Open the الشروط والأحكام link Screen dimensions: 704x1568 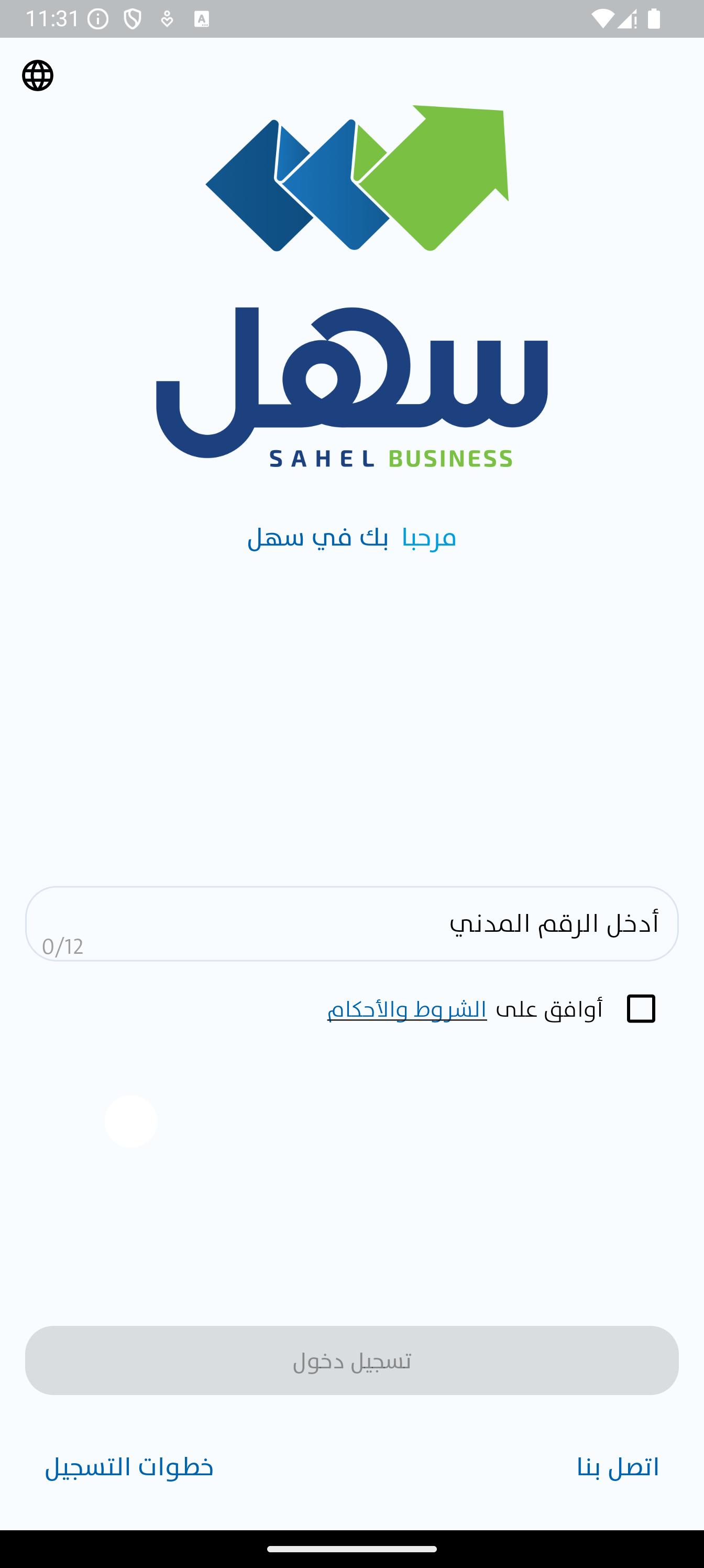[x=407, y=1009]
